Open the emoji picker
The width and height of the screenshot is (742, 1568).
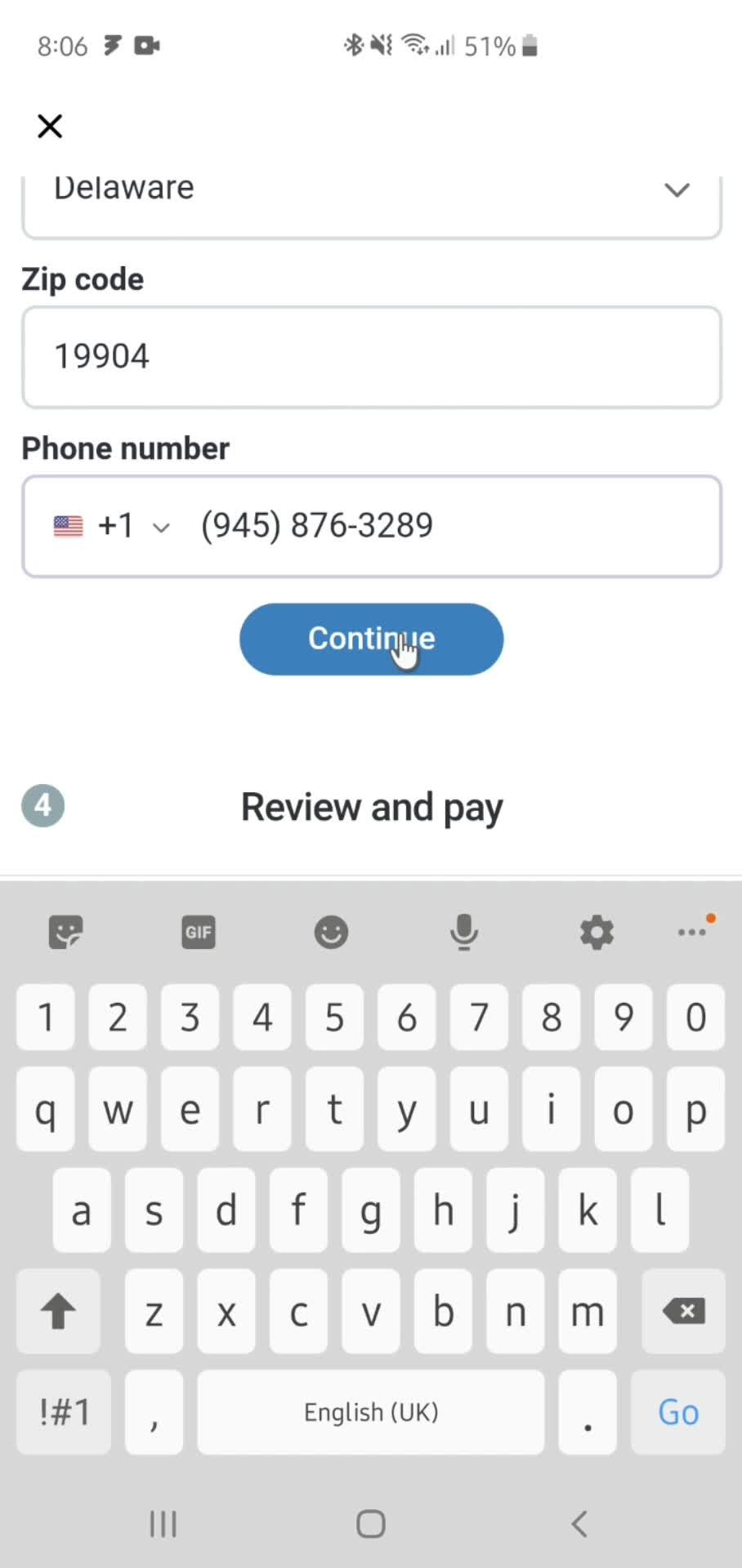click(x=331, y=932)
